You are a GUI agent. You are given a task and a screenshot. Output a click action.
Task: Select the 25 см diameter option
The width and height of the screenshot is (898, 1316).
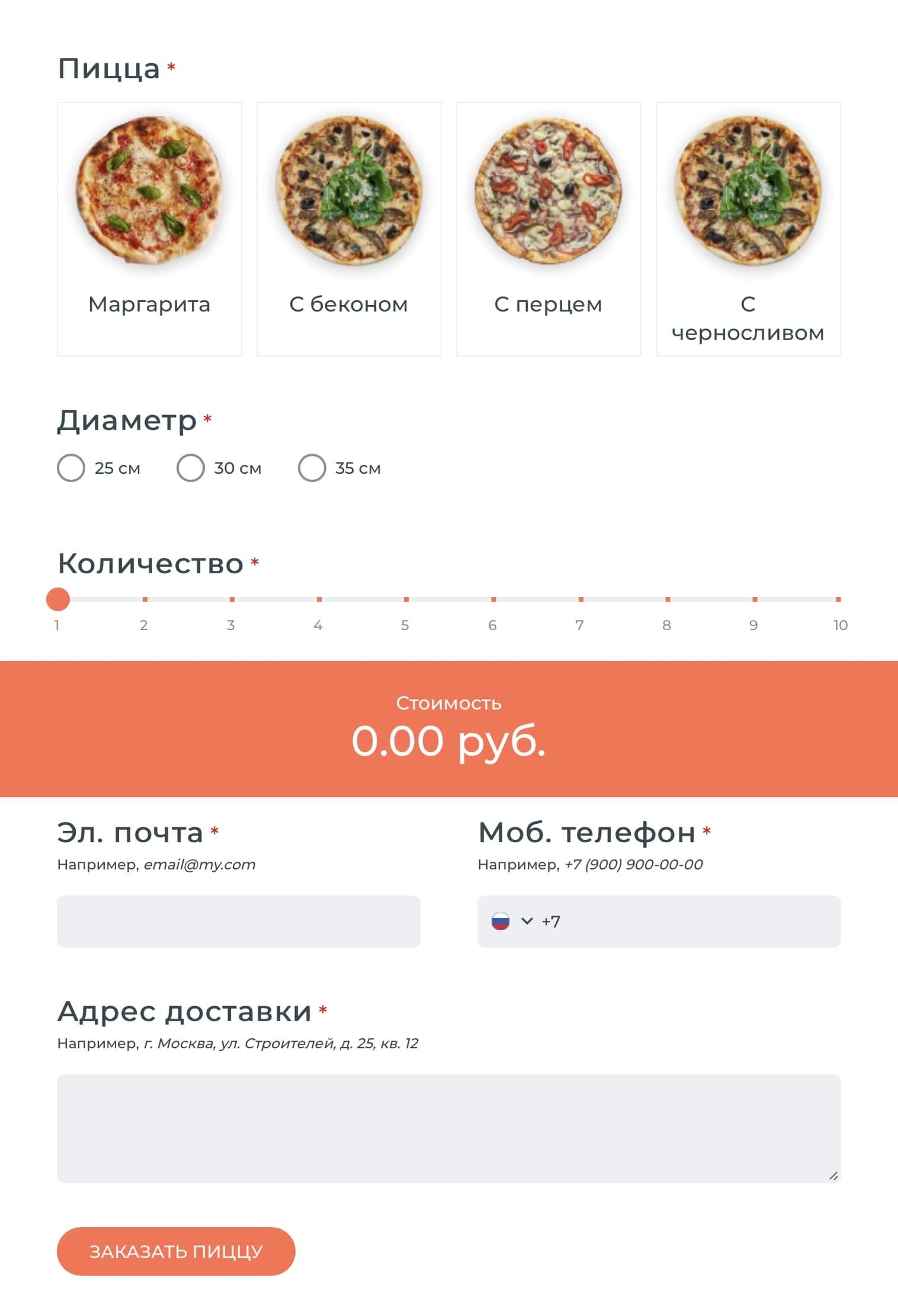[x=72, y=468]
